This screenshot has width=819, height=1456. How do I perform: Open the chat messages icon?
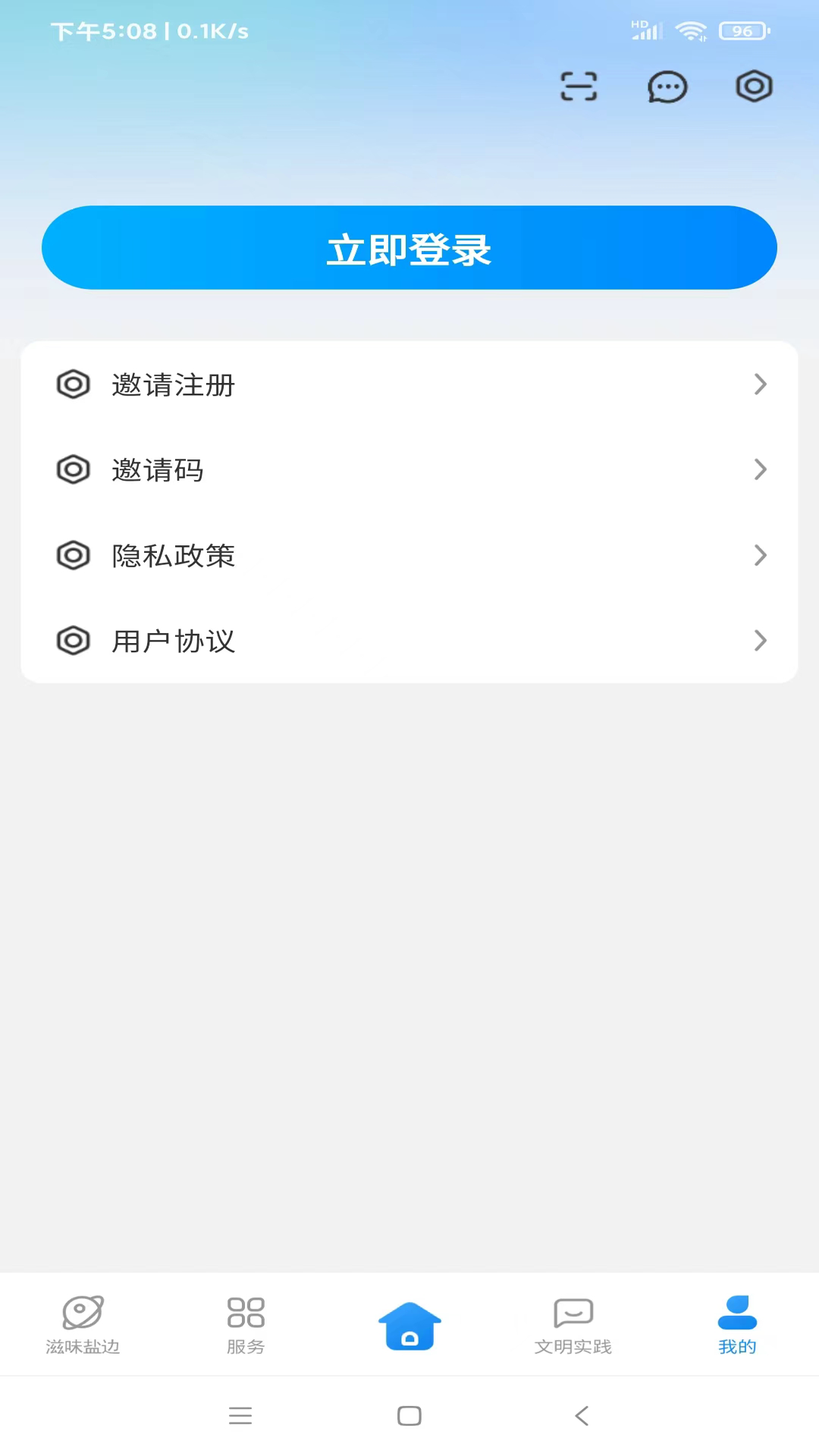coord(667,86)
